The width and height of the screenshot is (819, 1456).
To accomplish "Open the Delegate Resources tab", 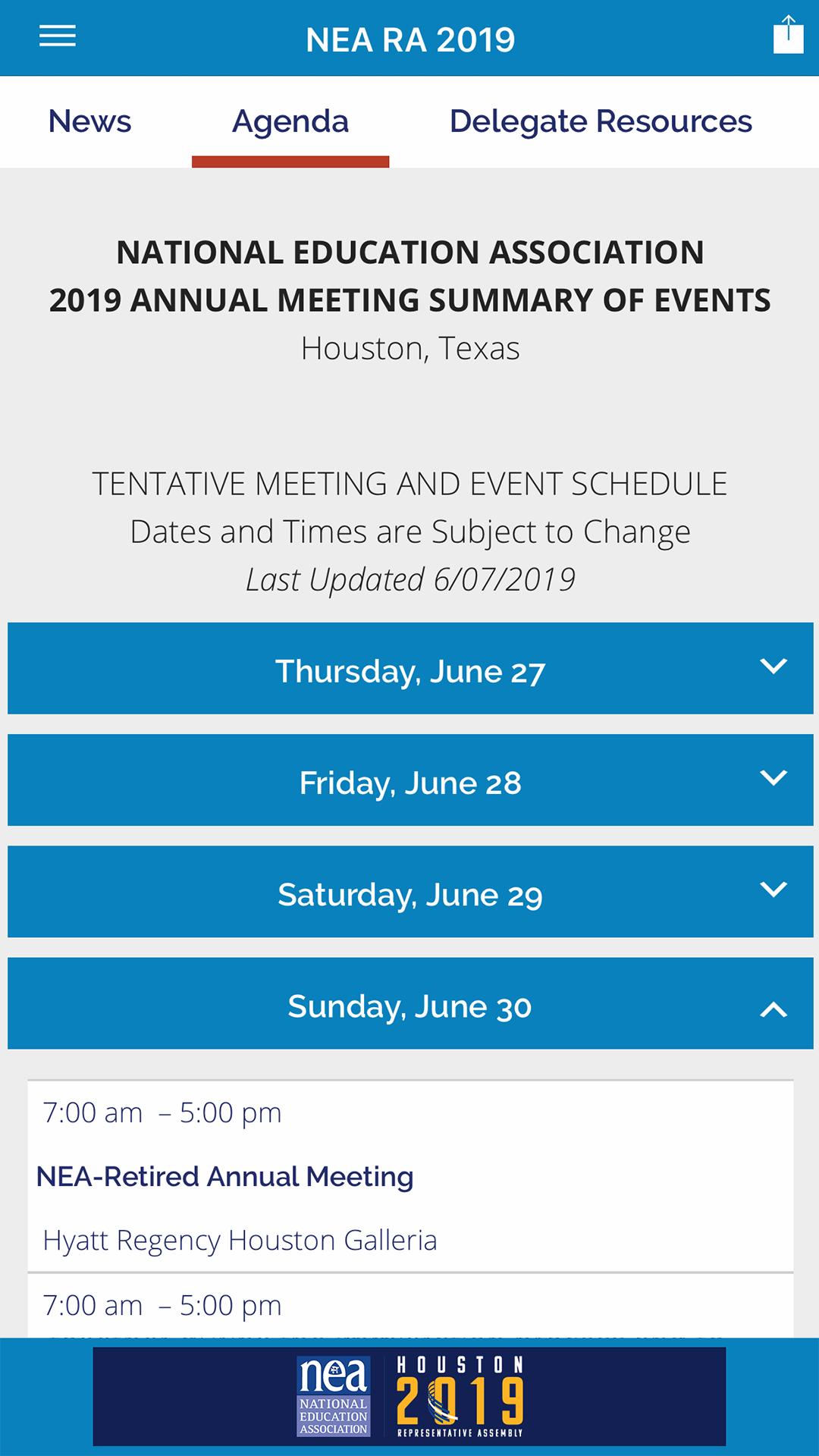I will click(x=601, y=121).
